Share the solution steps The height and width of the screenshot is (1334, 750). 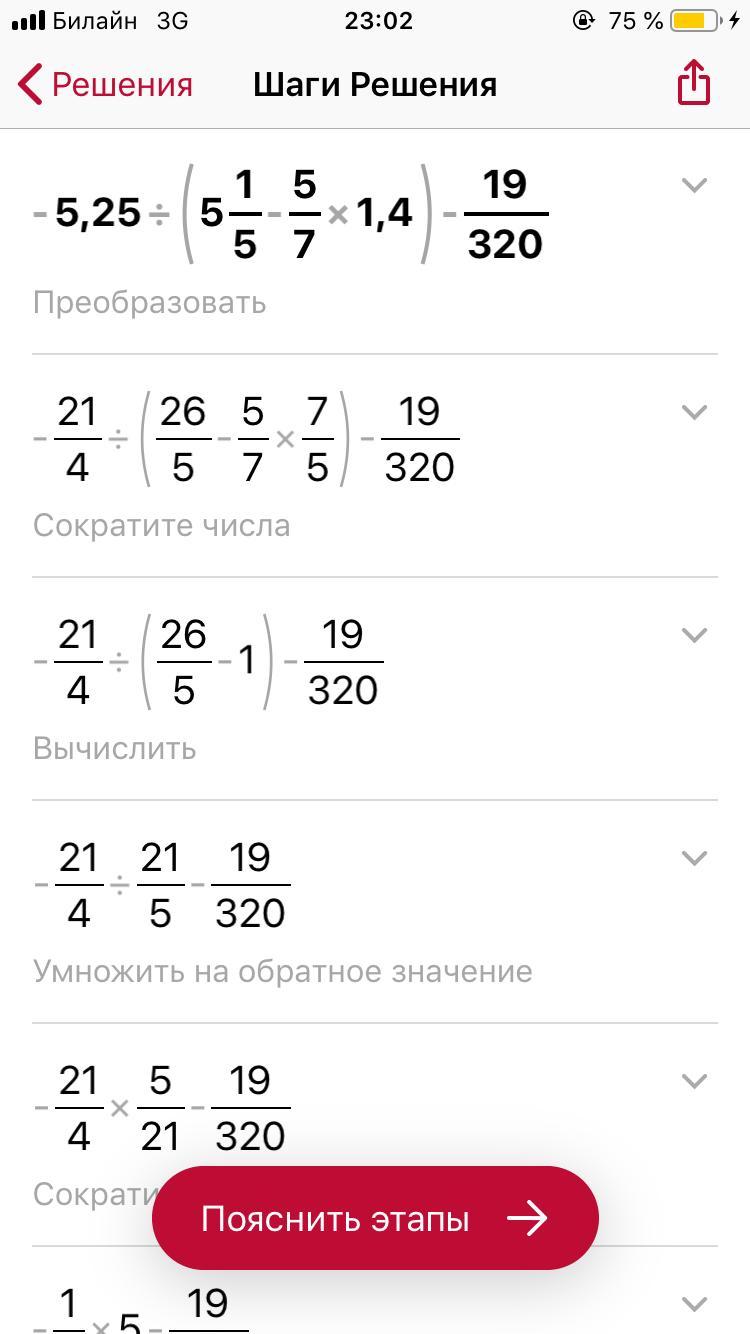[x=694, y=82]
